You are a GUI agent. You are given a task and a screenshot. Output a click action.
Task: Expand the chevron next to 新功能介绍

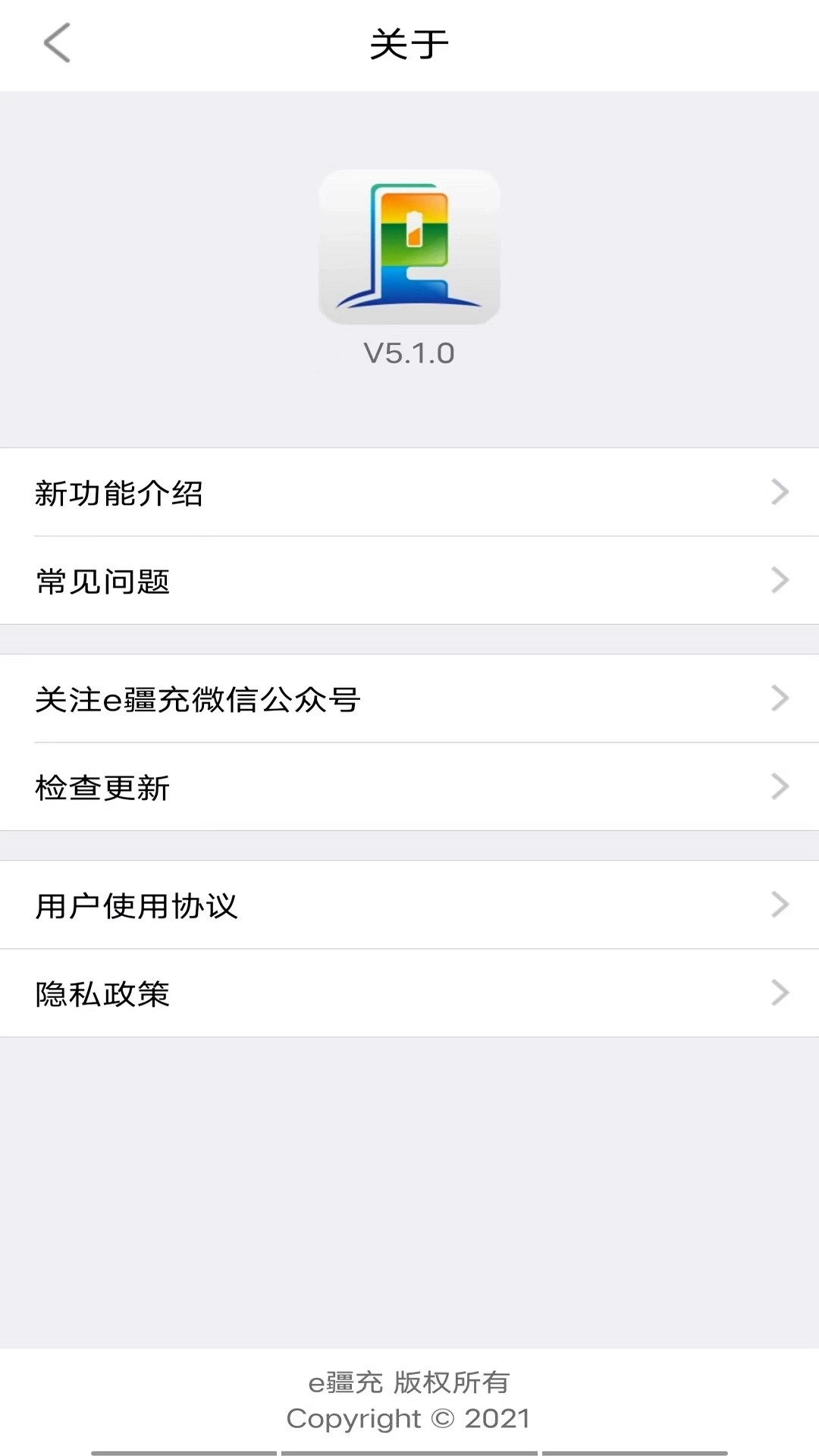(780, 493)
